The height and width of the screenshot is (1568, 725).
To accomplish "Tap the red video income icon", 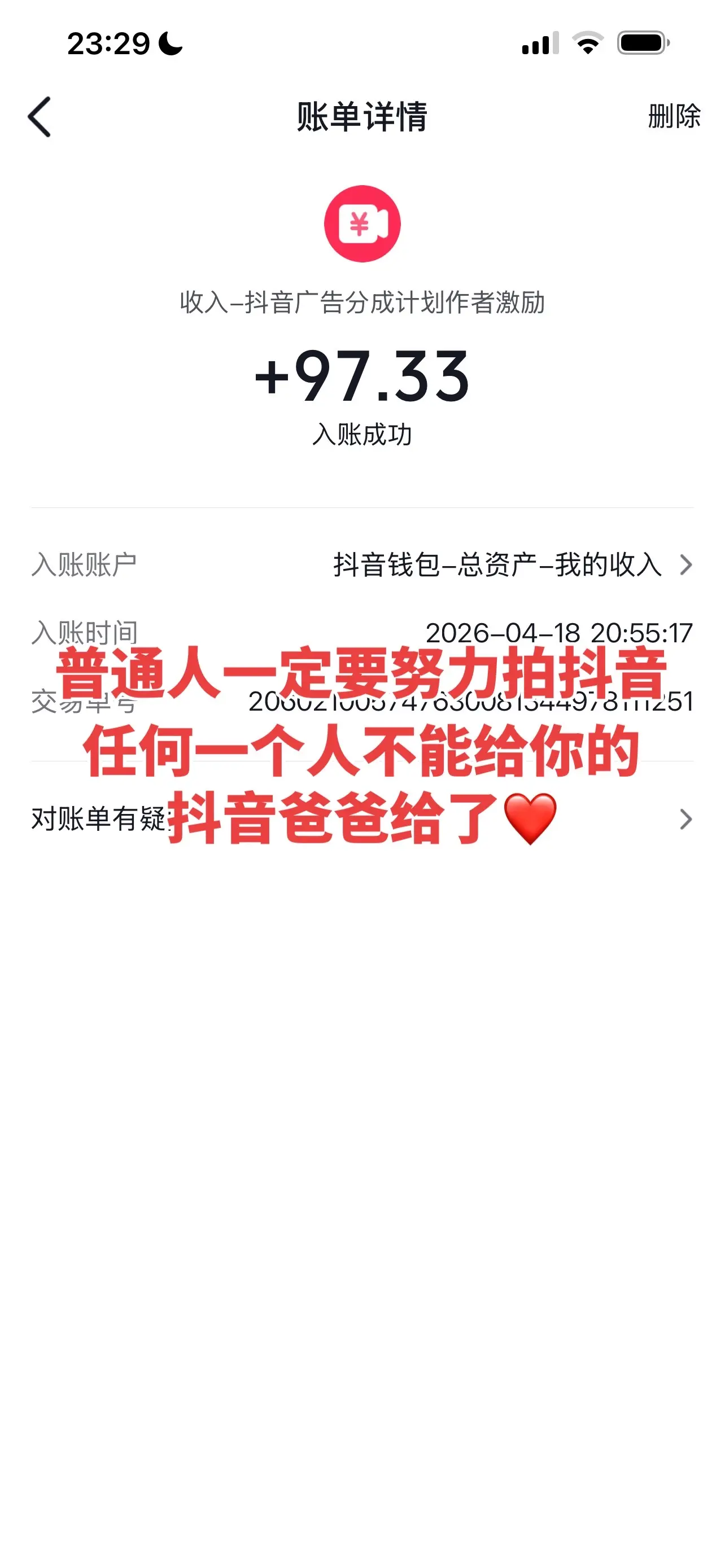I will 362,224.
